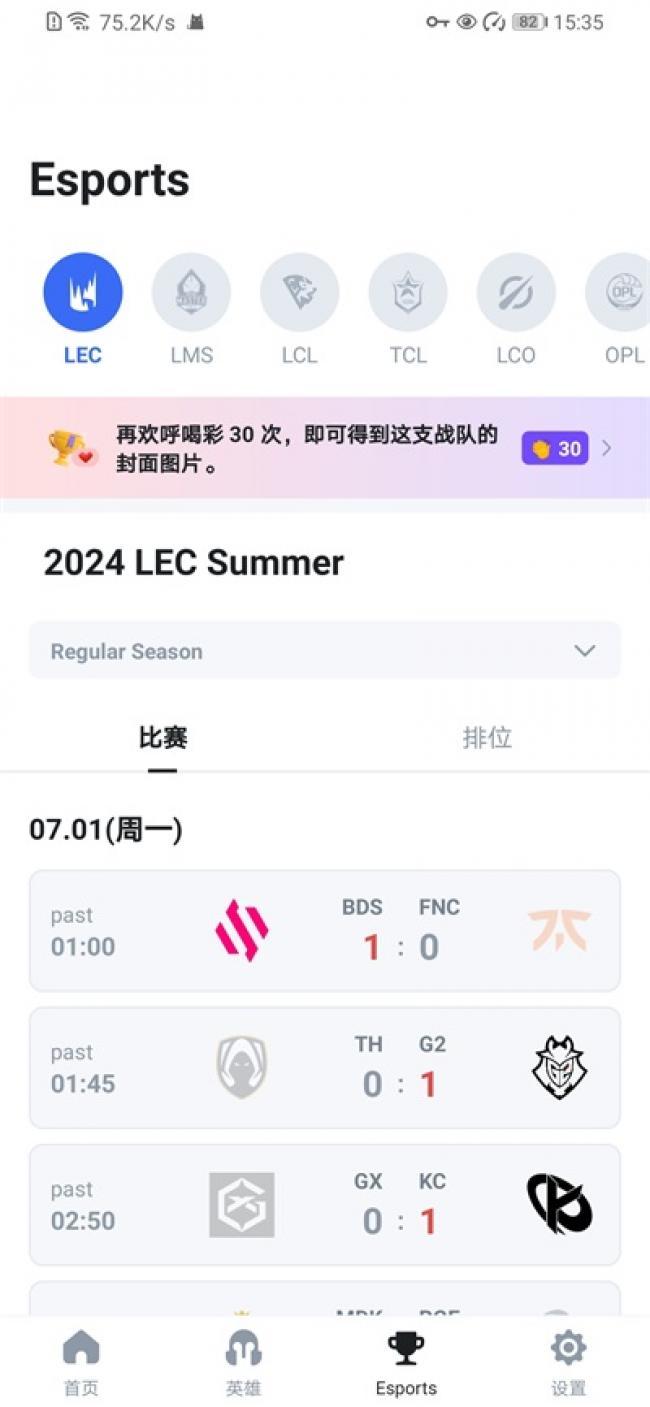Viewport: 650px width, 1407px height.
Task: Switch to the 排位 tab
Action: coord(487,739)
